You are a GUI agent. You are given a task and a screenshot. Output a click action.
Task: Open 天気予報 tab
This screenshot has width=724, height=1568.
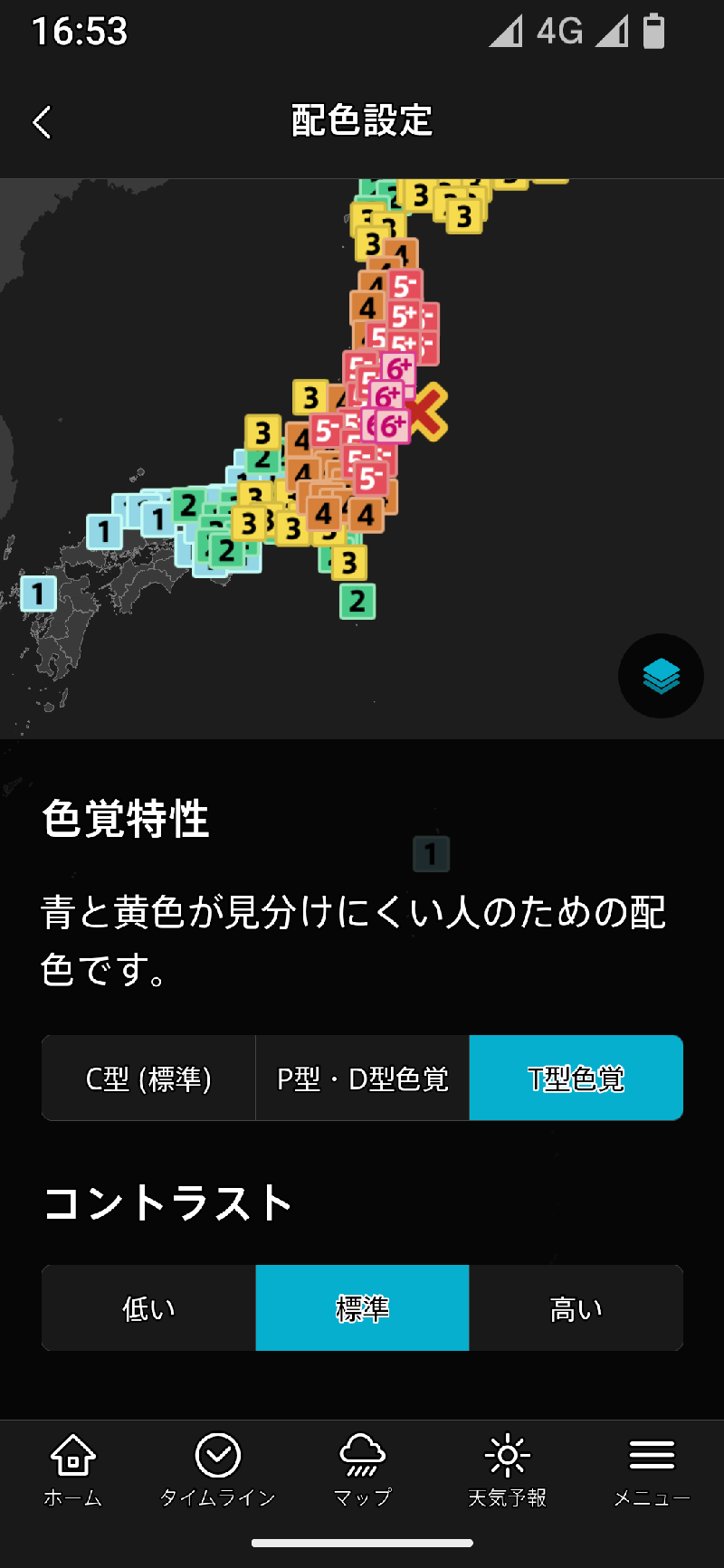[x=507, y=1471]
